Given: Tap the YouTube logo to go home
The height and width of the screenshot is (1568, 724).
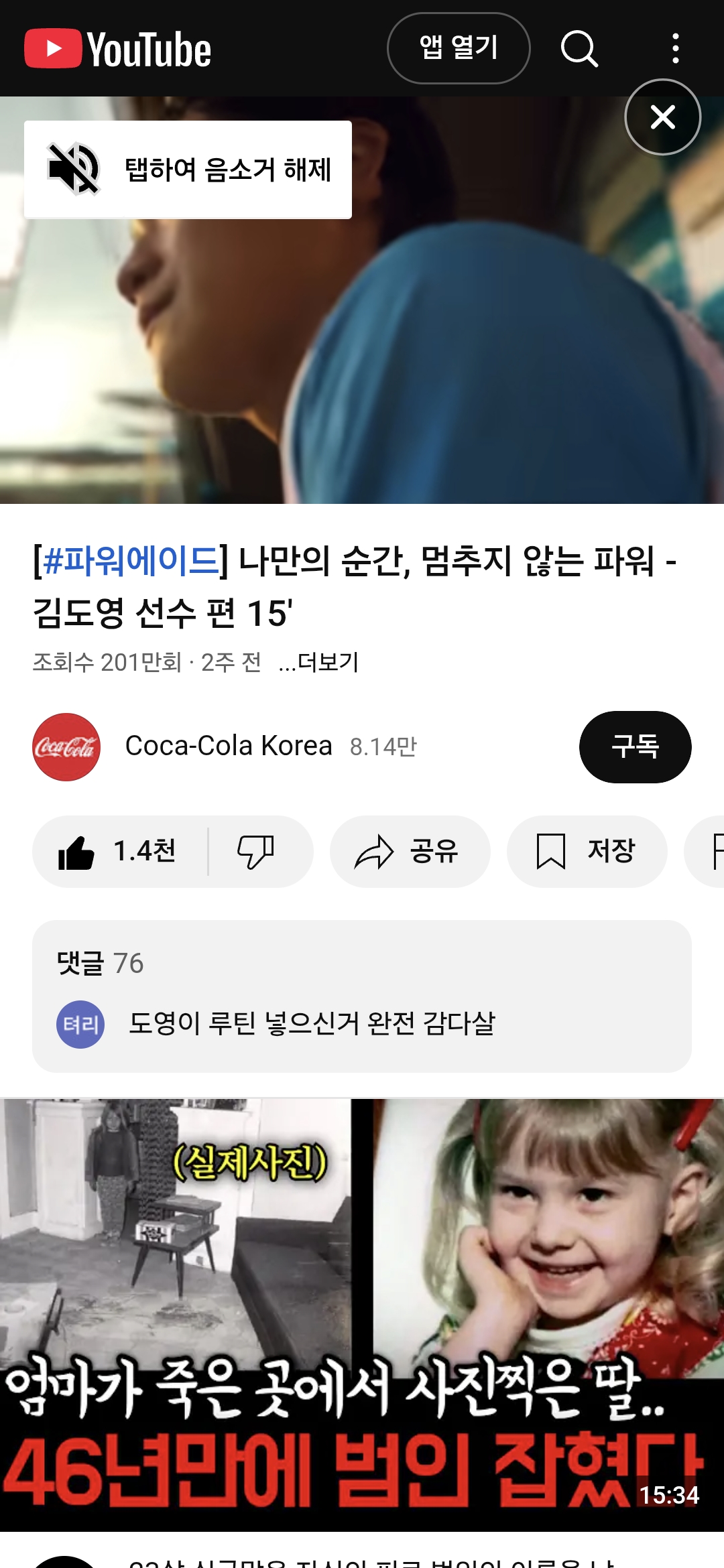Looking at the screenshot, I should [x=118, y=49].
